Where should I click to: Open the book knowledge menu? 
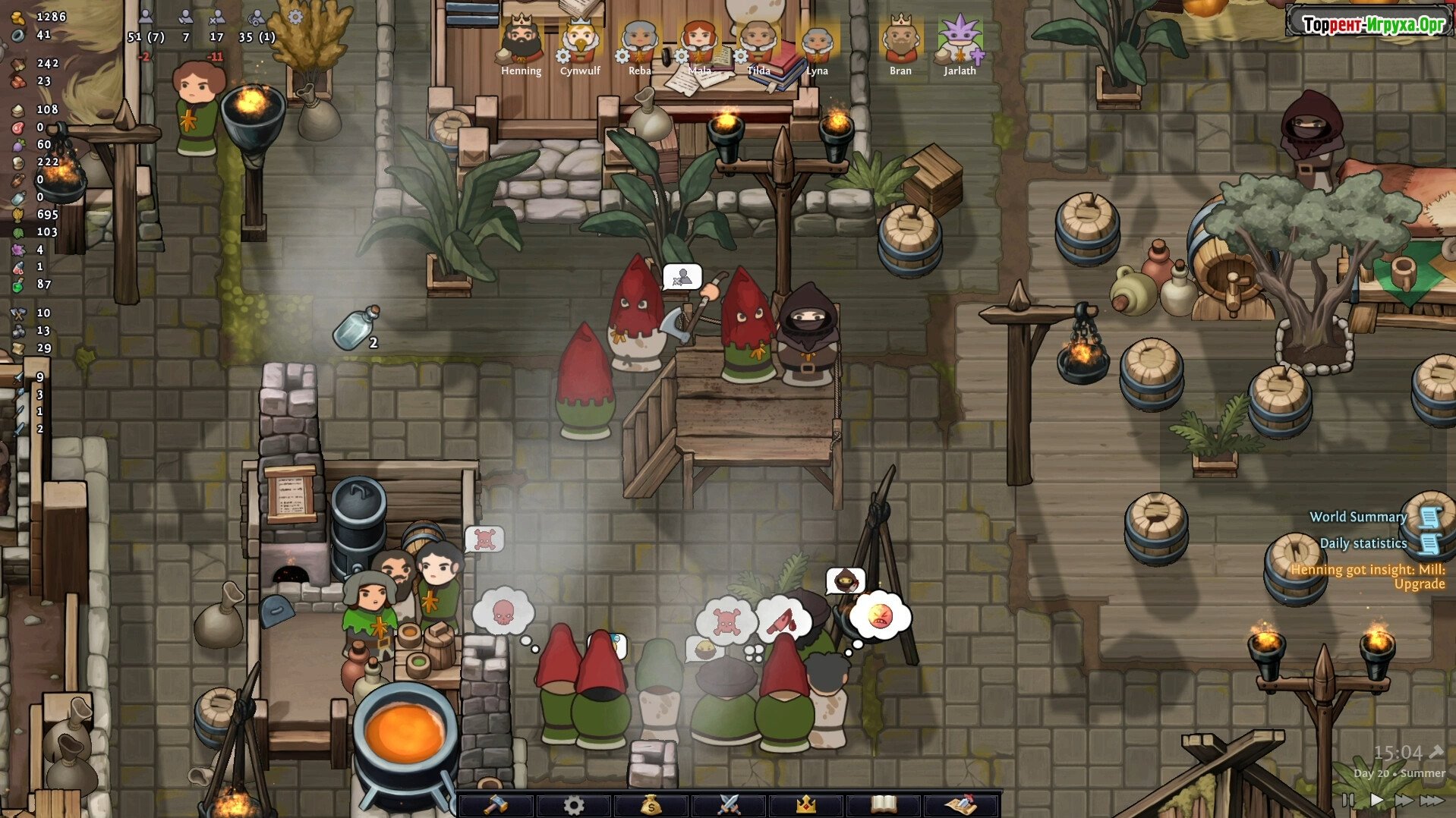coord(884,804)
